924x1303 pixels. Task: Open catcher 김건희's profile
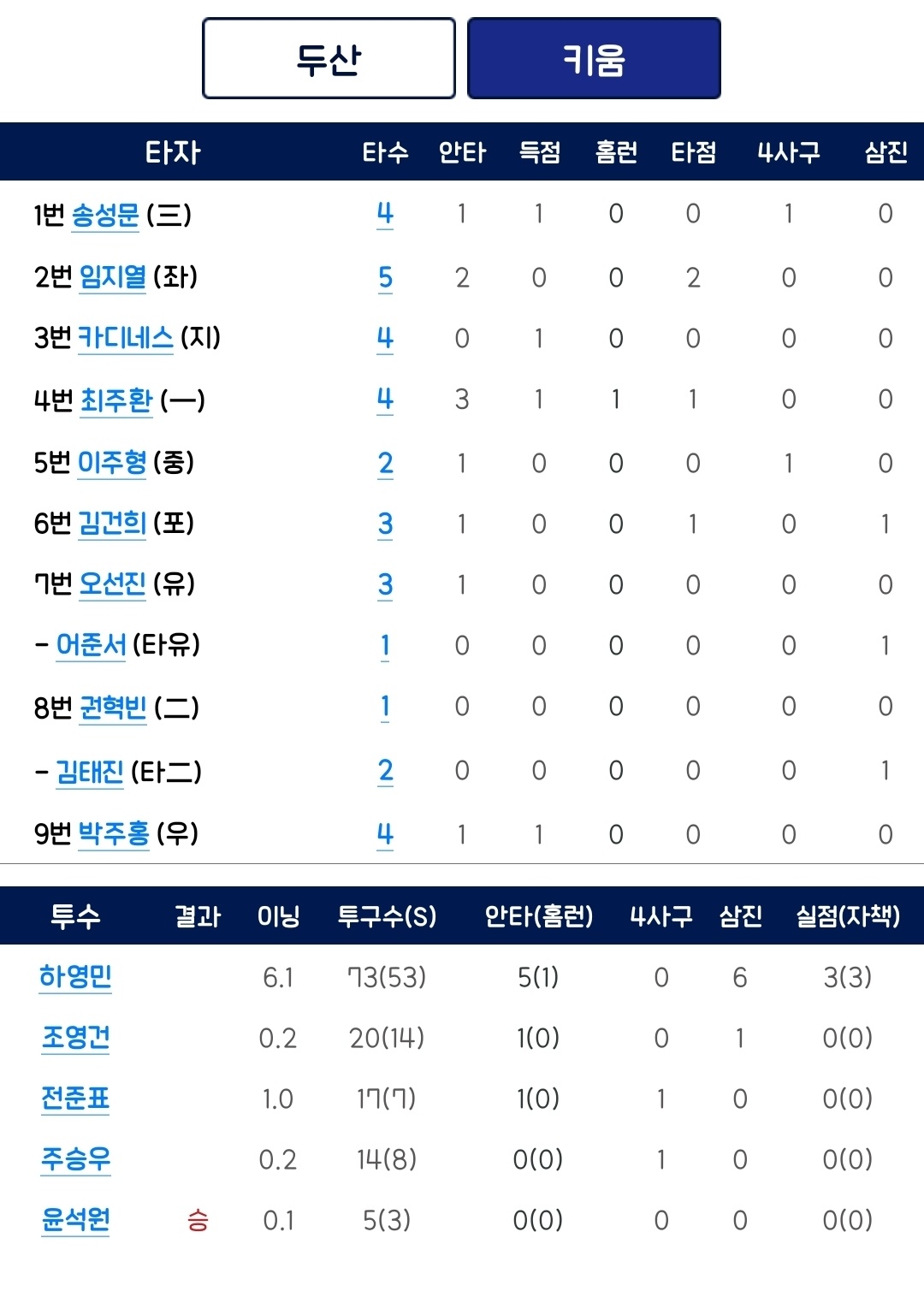coord(112,523)
